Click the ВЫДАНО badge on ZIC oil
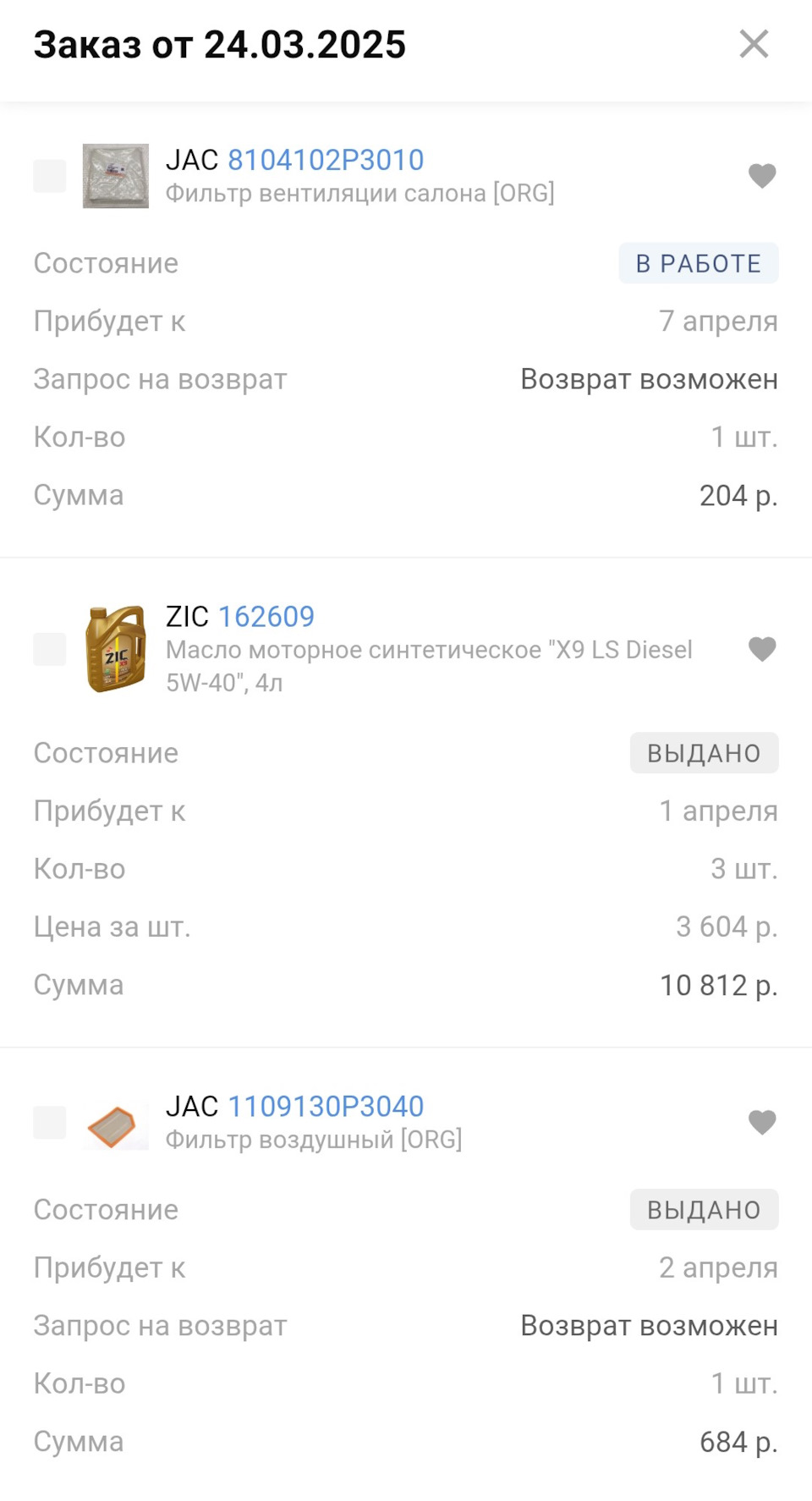The height and width of the screenshot is (1501, 812). click(704, 752)
